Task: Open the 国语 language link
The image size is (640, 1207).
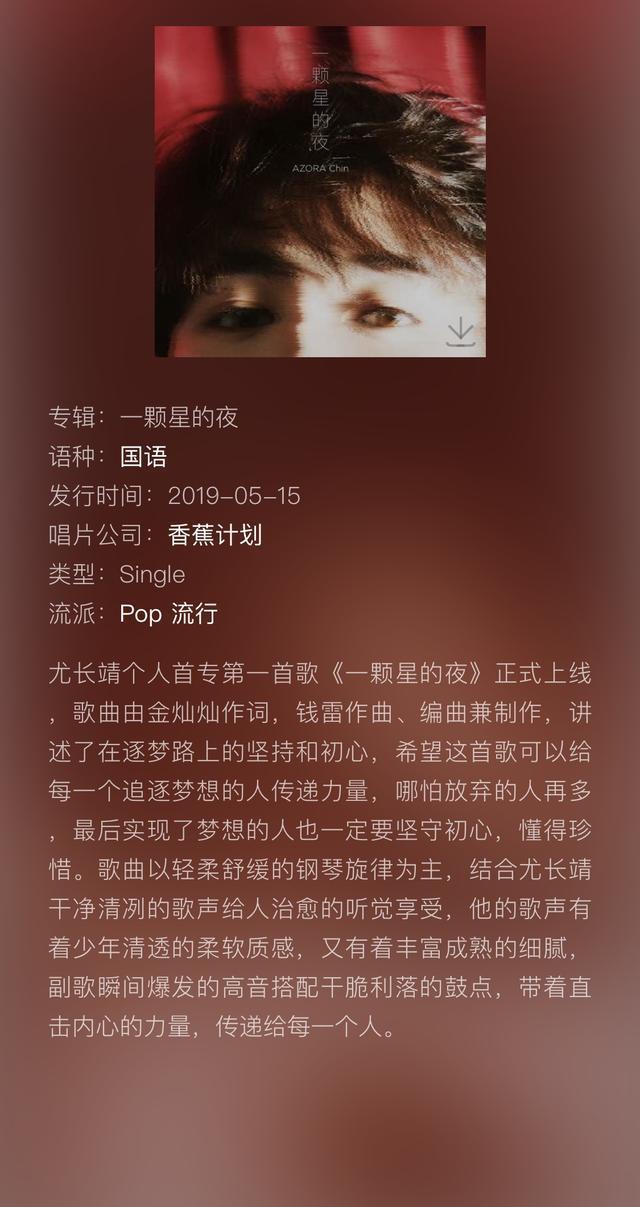Action: (x=143, y=457)
